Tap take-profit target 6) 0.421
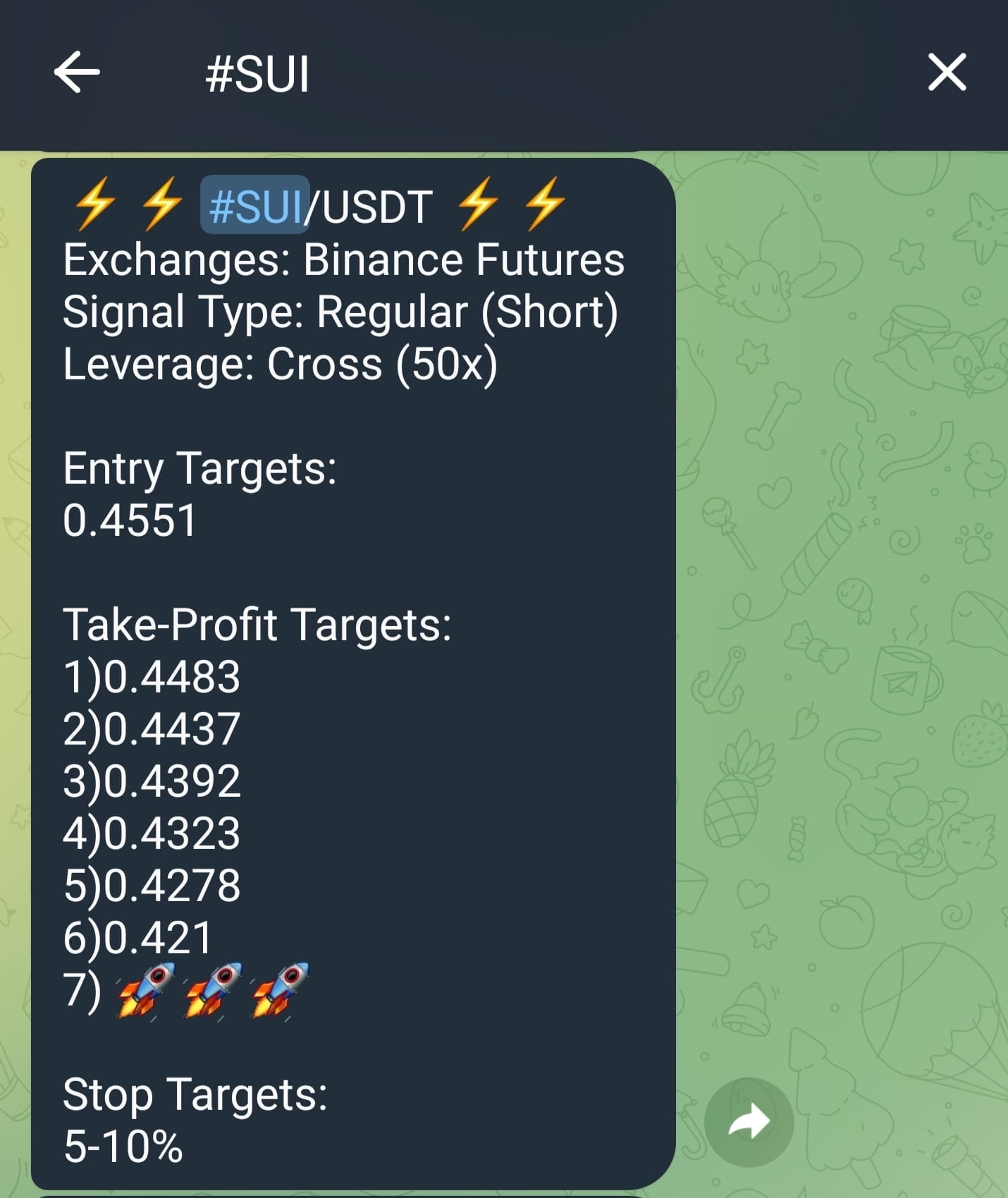Screen dimensions: 1008x1198 (x=135, y=937)
